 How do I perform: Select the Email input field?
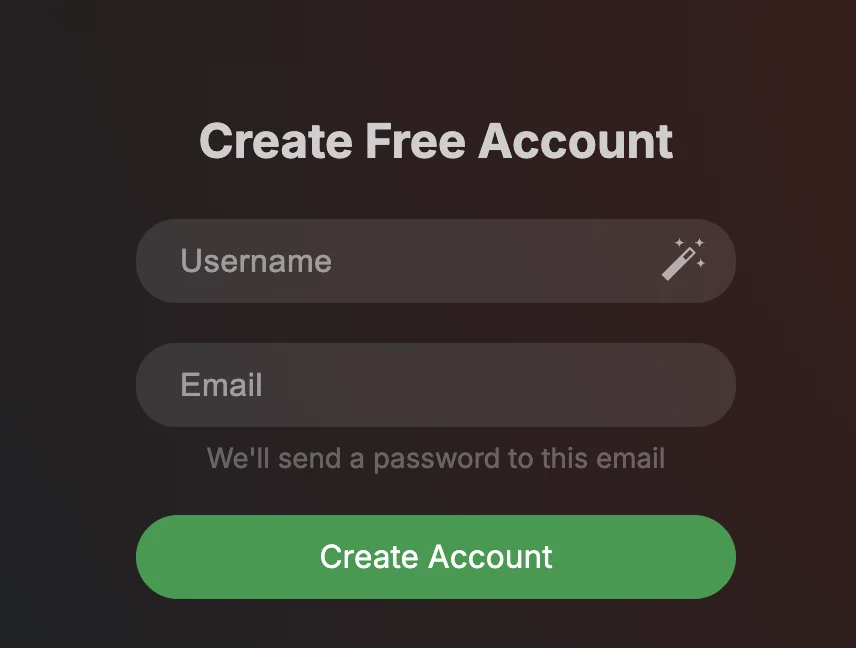(x=435, y=385)
